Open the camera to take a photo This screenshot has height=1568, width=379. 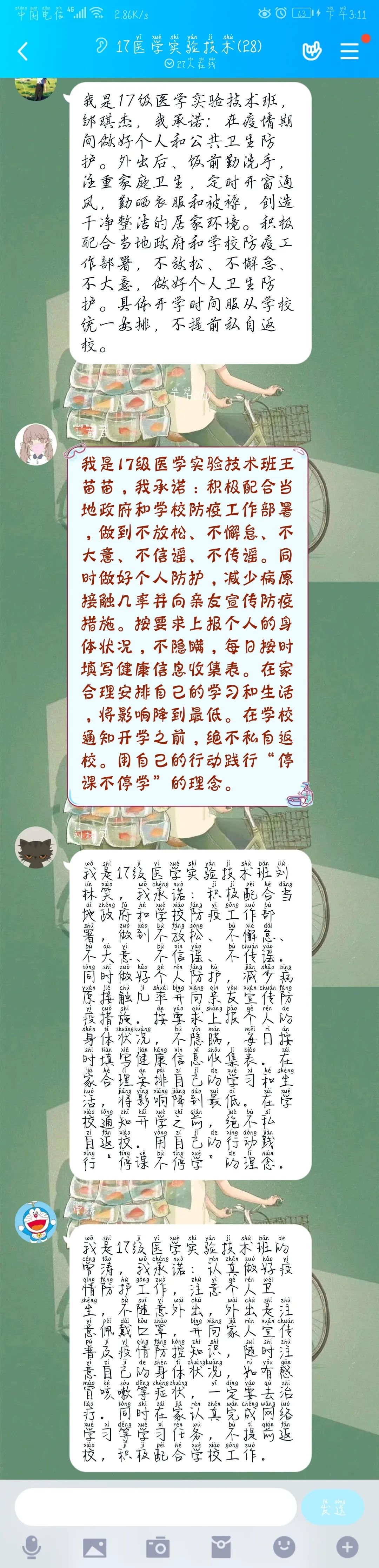[158, 1547]
